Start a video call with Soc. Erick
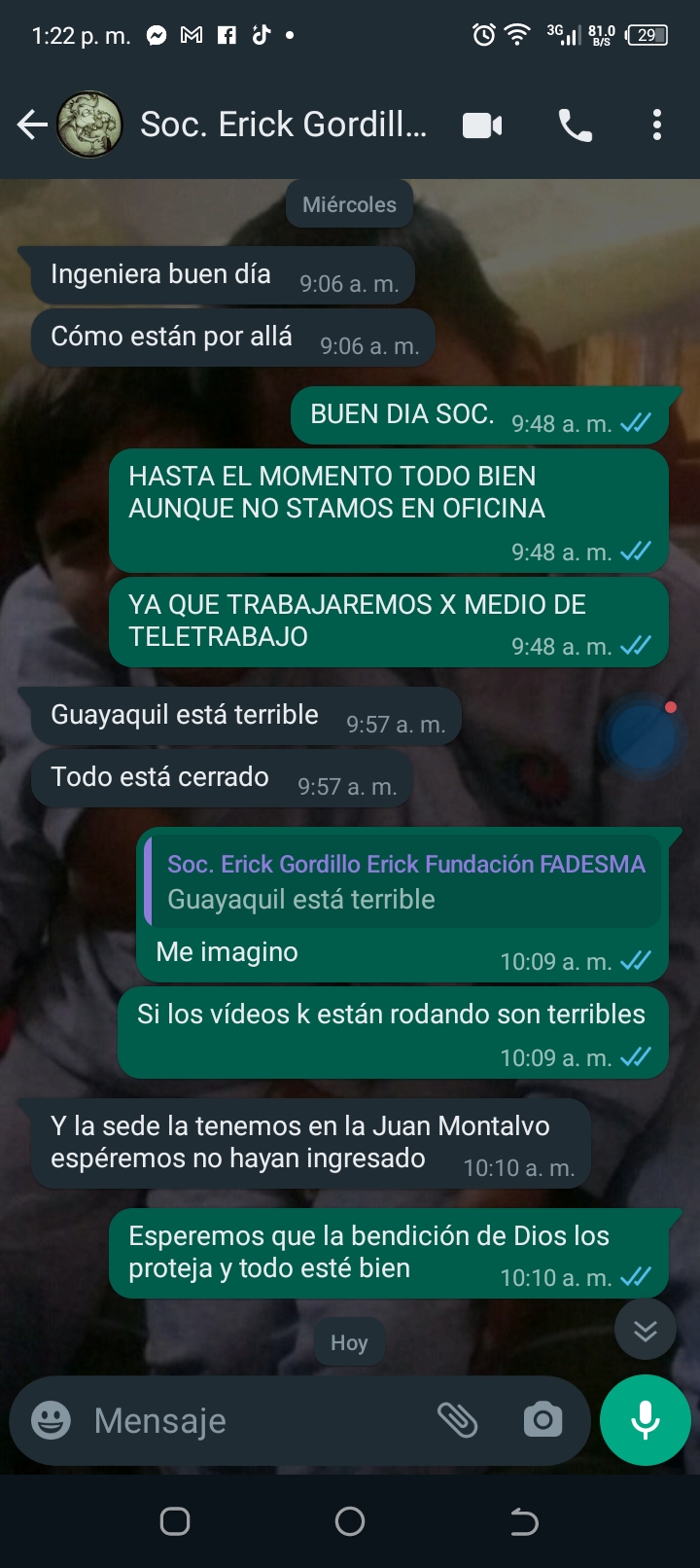Screen dimensions: 700x1568 482,125
